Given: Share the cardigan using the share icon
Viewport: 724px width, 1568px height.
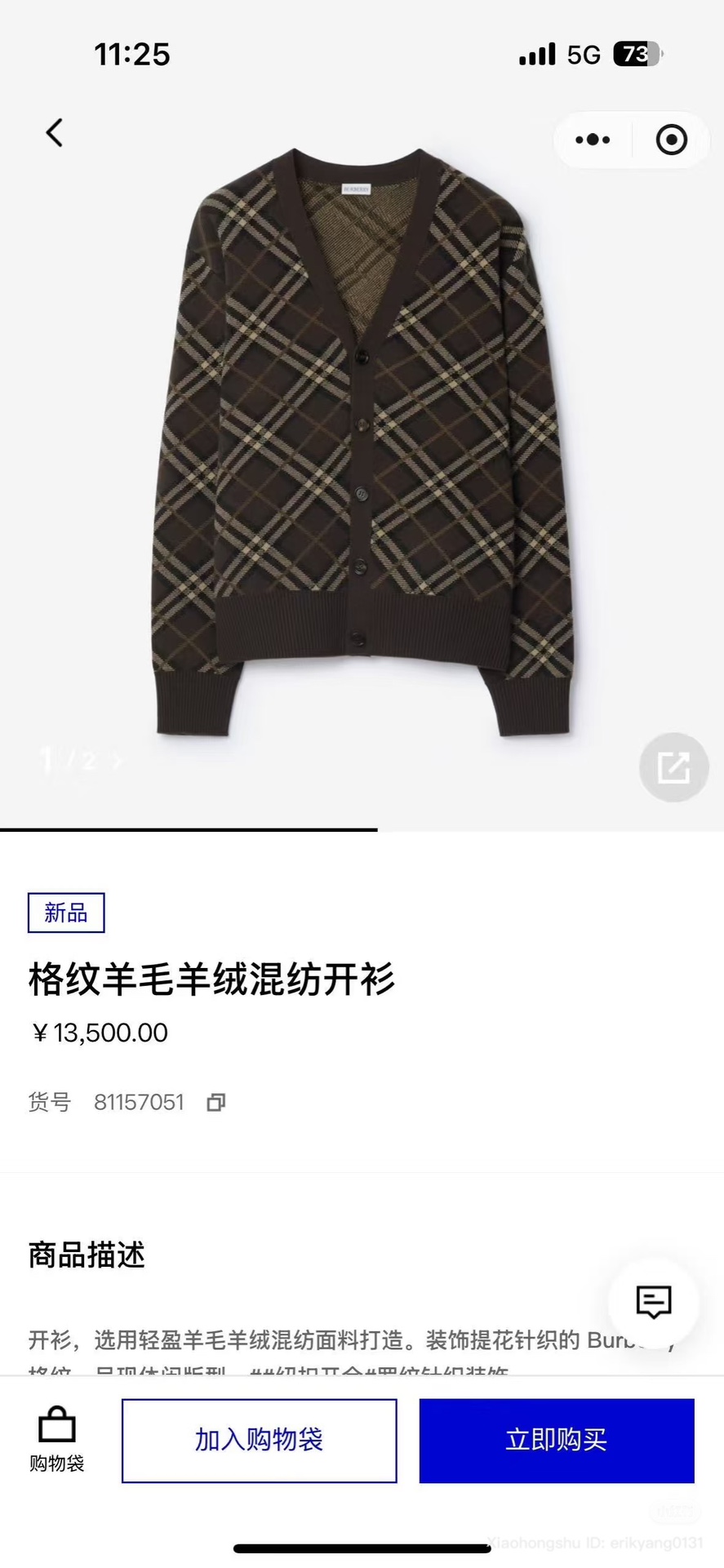Looking at the screenshot, I should coord(673,767).
